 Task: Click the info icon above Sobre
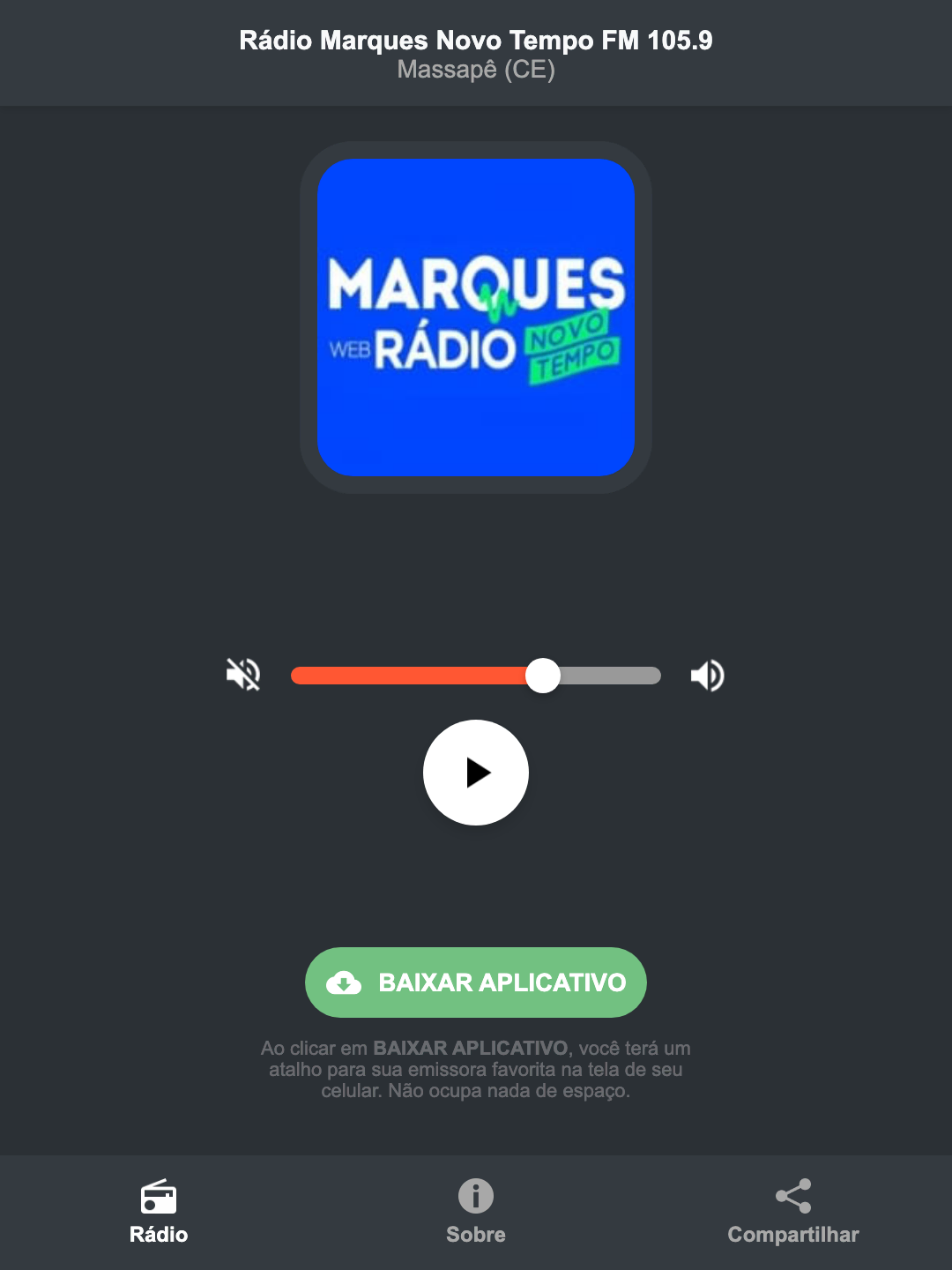point(475,1198)
